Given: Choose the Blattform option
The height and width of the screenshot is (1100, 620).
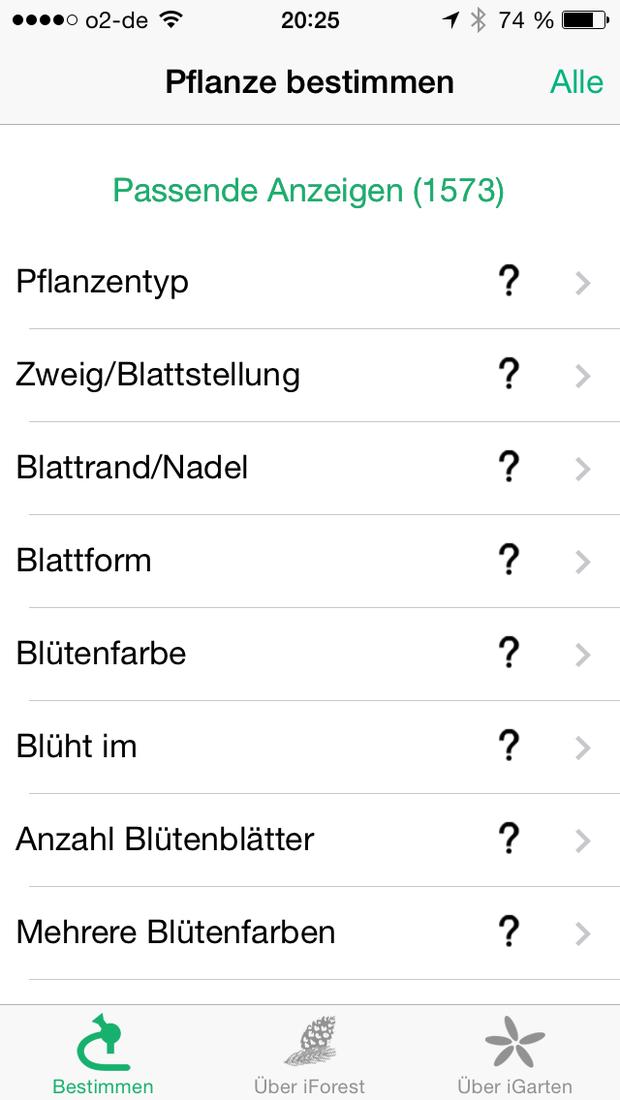Looking at the screenshot, I should (x=310, y=561).
